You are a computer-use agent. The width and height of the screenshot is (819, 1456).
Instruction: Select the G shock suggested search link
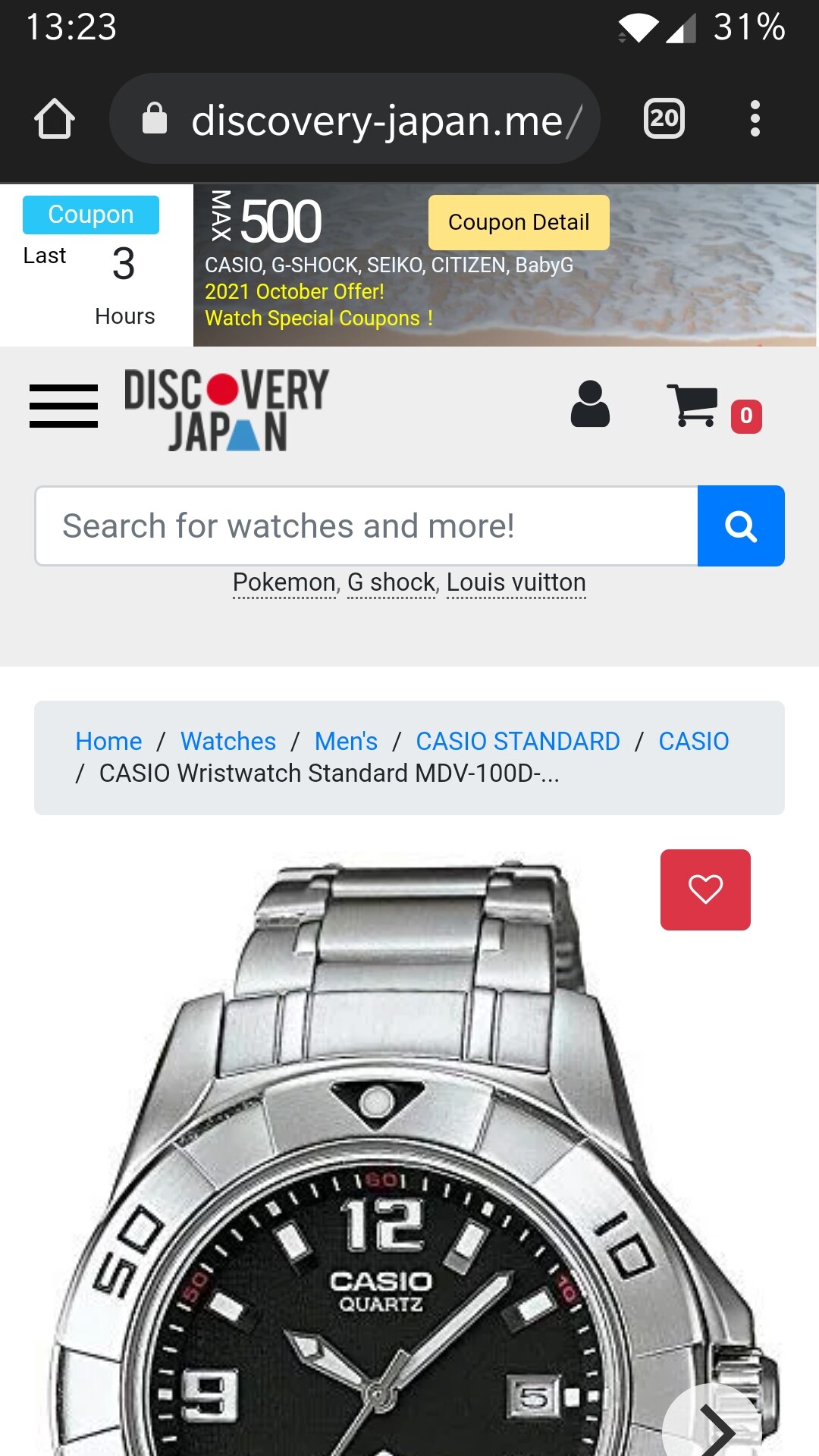click(x=391, y=582)
